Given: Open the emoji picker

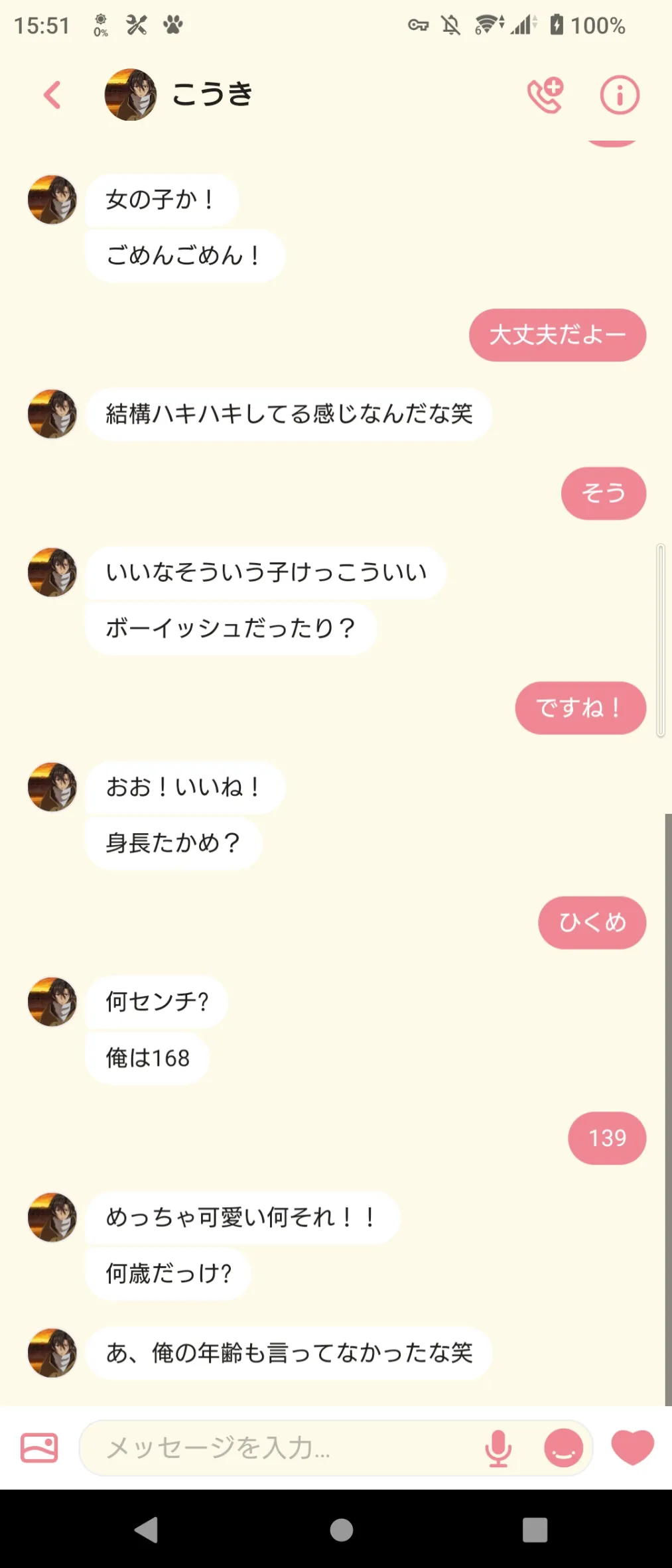Looking at the screenshot, I should (x=563, y=1447).
